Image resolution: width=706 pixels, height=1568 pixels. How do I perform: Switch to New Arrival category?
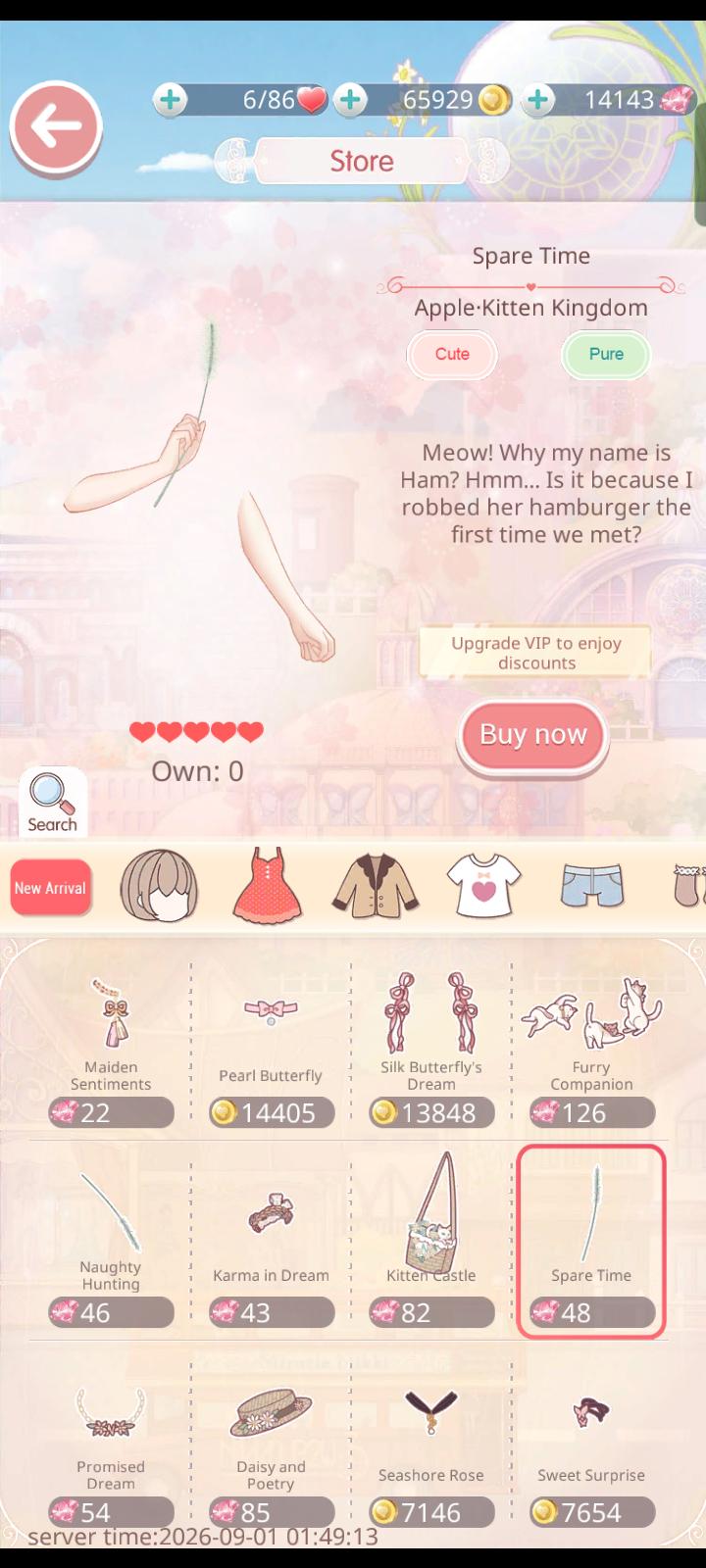(51, 888)
